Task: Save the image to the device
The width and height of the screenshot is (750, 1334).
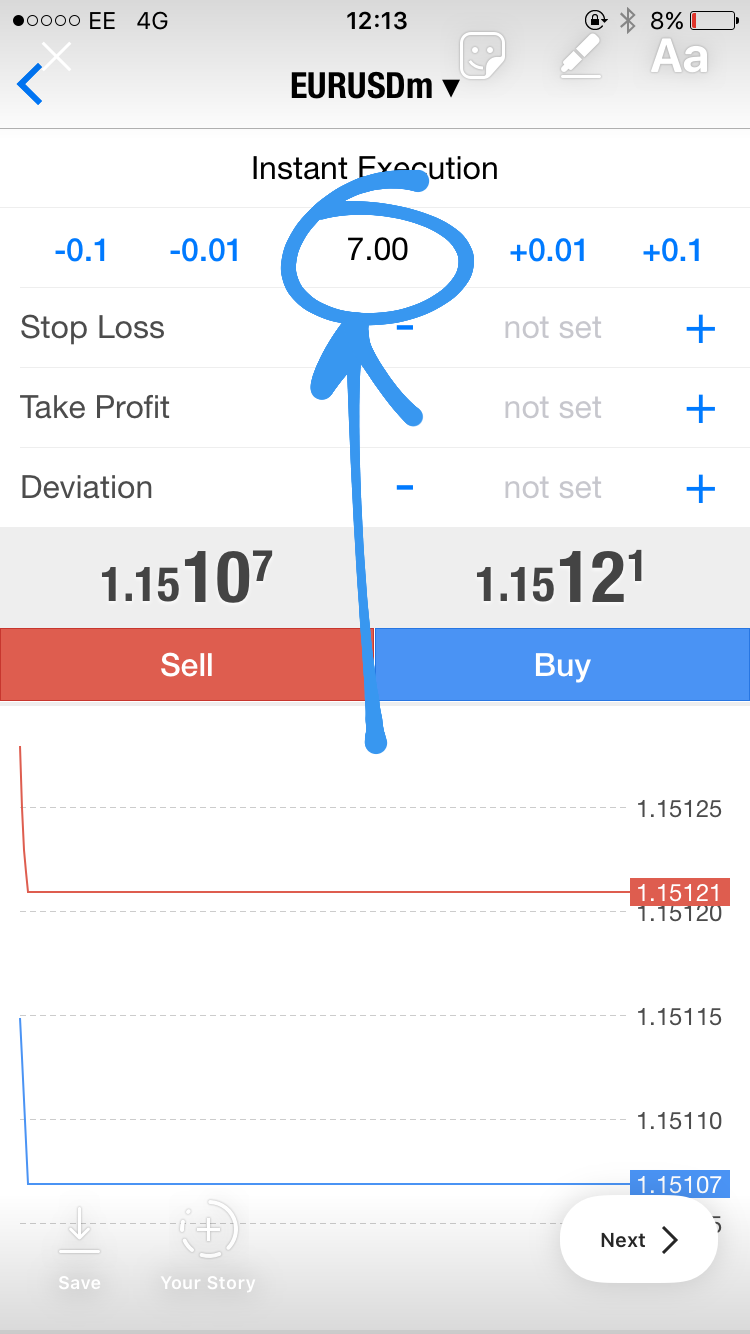Action: [79, 1247]
